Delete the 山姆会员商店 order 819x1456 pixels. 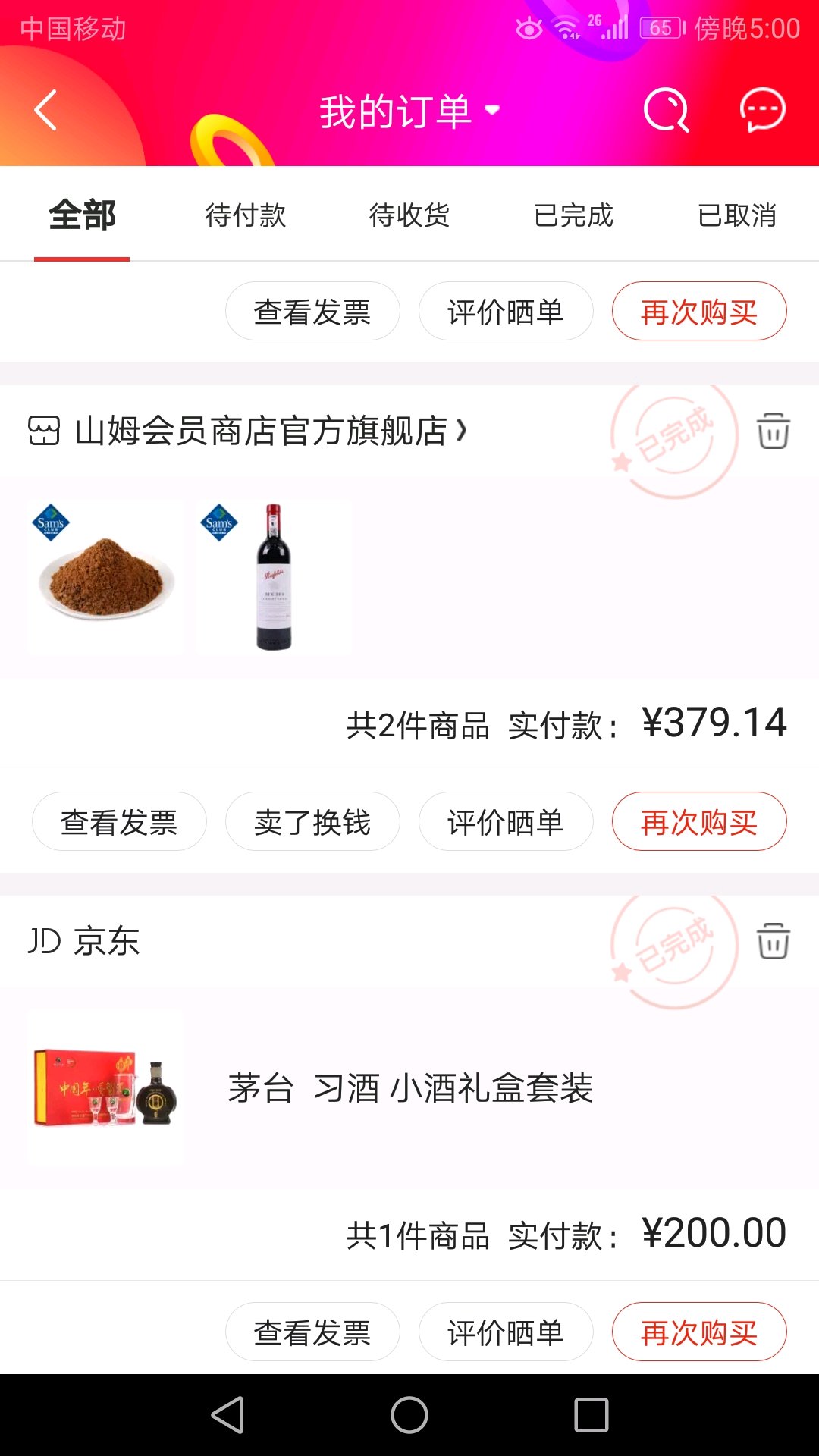773,431
